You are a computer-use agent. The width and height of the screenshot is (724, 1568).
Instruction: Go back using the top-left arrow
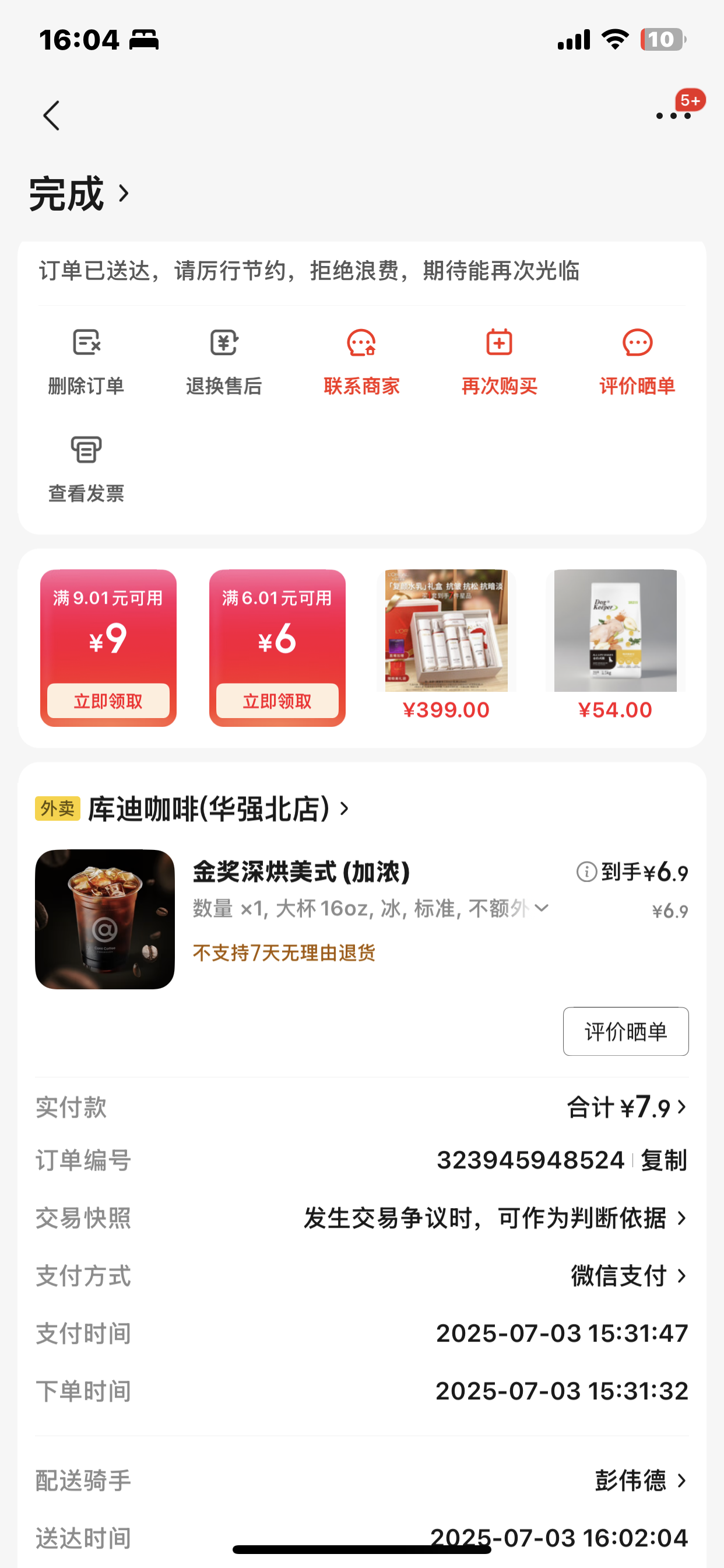[52, 116]
